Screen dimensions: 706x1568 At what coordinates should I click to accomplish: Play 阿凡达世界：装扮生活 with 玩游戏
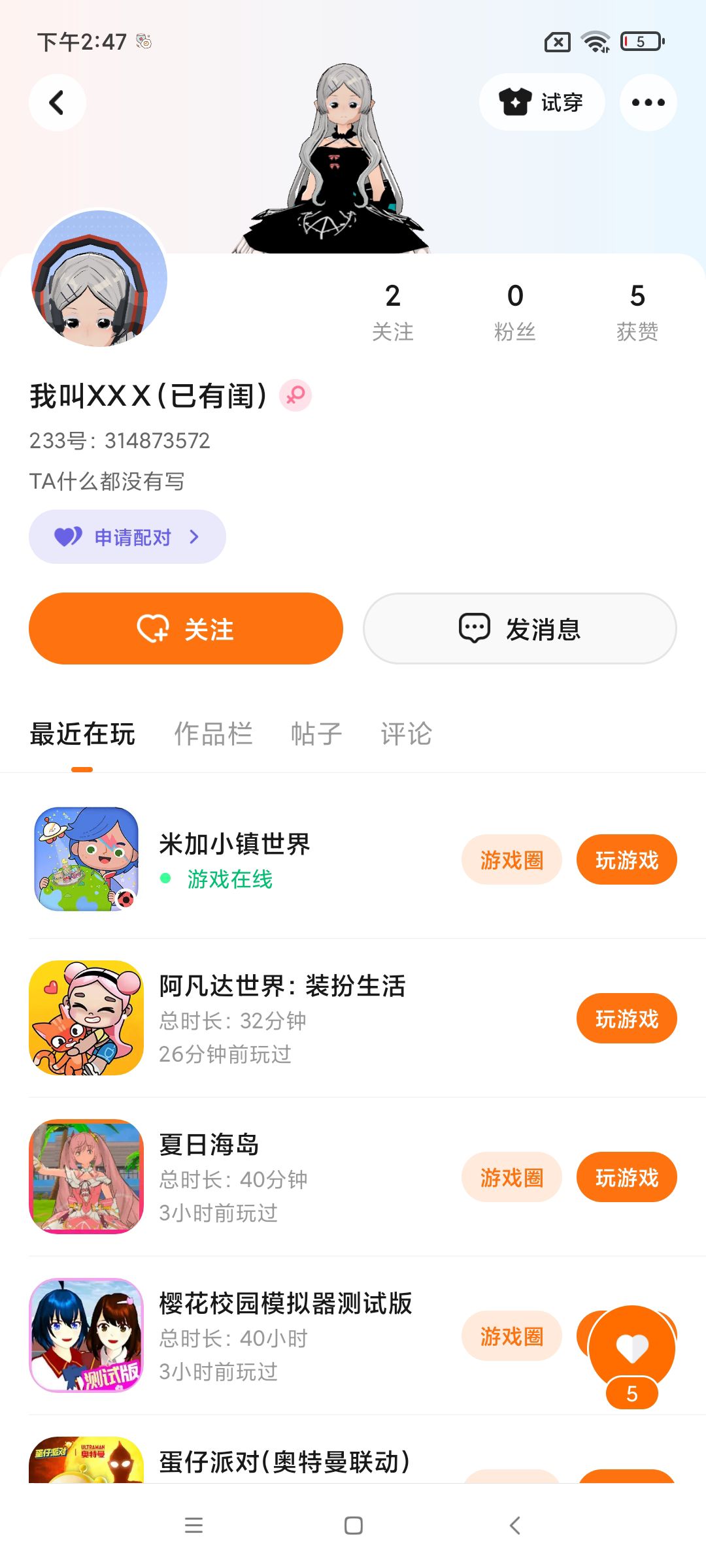tap(626, 1019)
